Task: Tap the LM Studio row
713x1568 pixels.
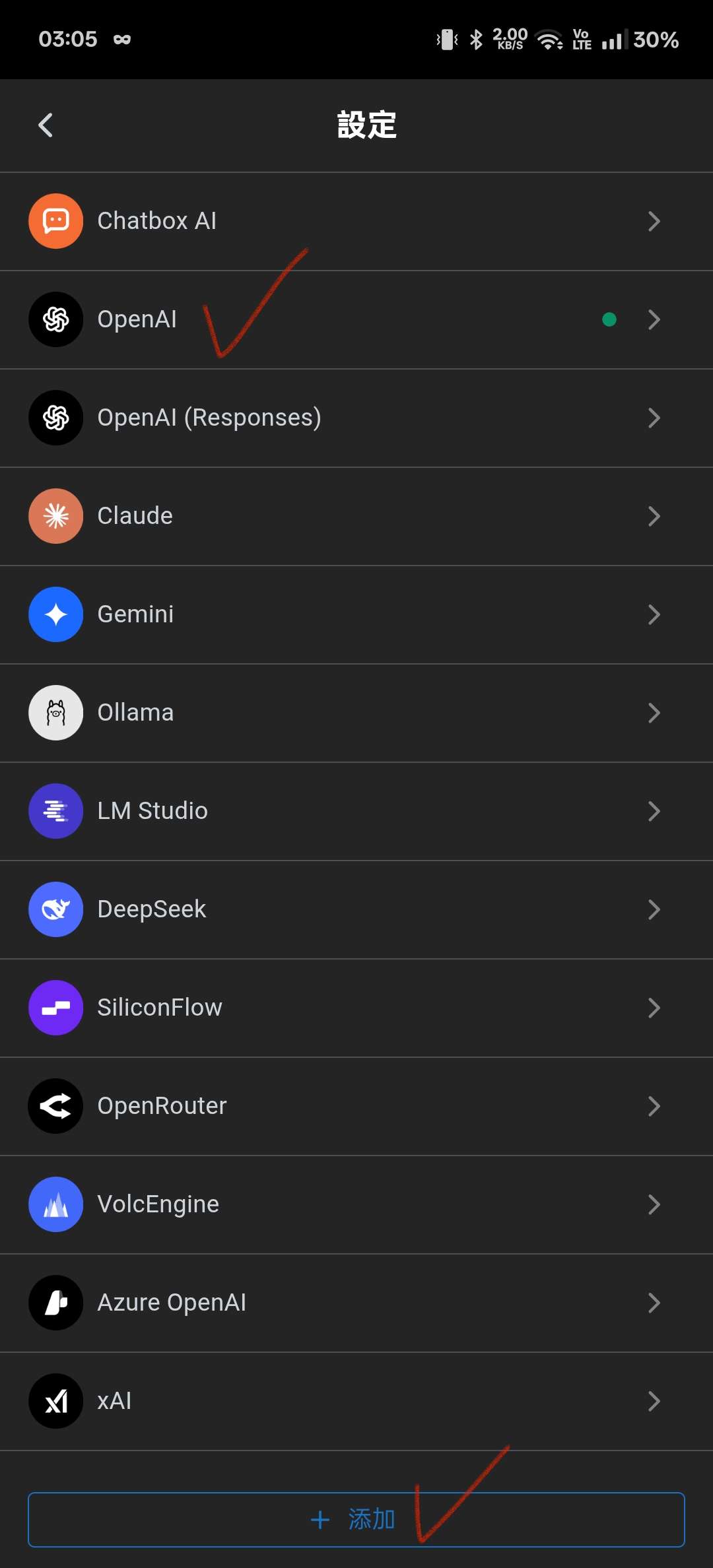Action: [x=356, y=811]
